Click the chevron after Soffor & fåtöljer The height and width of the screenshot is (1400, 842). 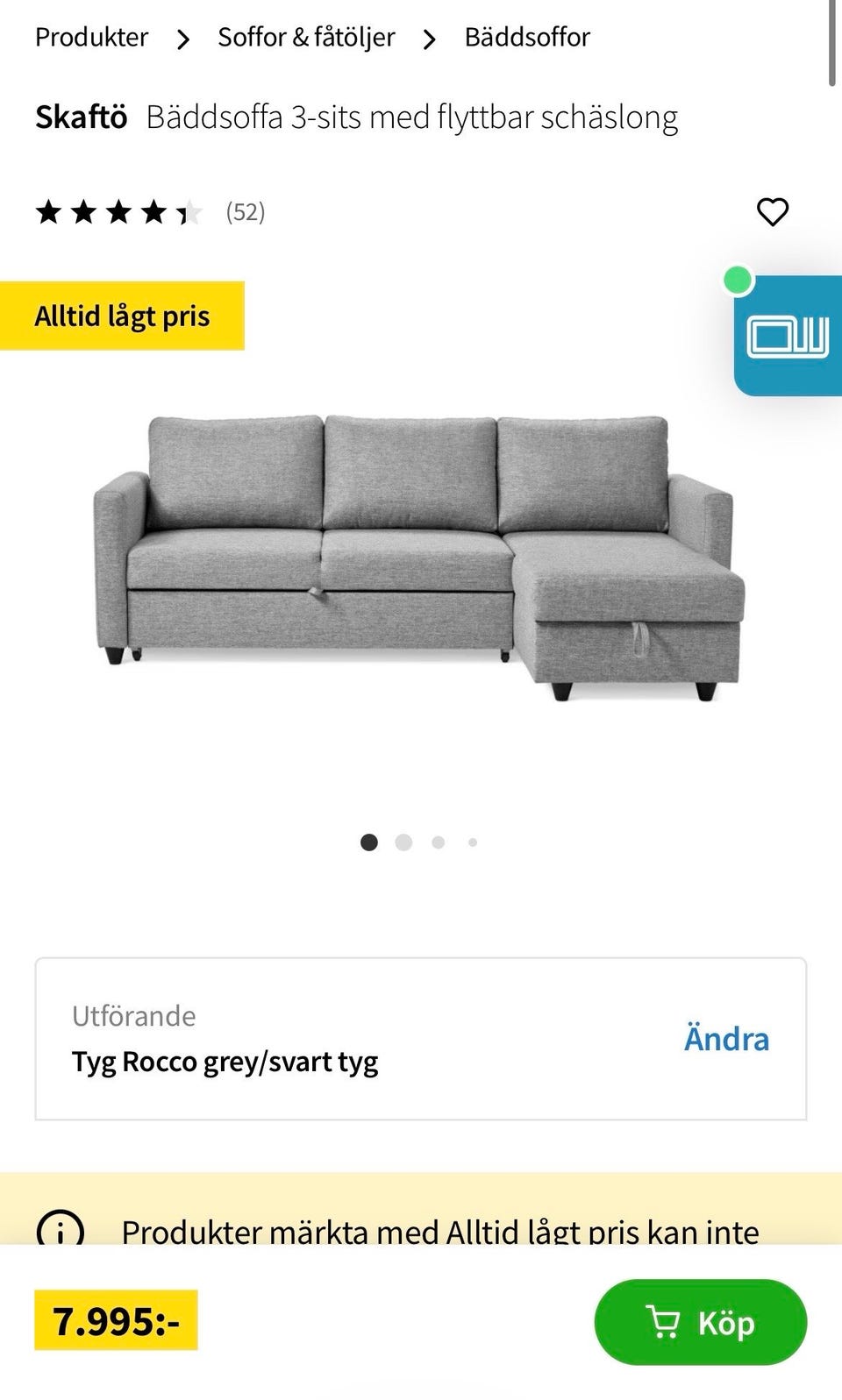pos(429,38)
